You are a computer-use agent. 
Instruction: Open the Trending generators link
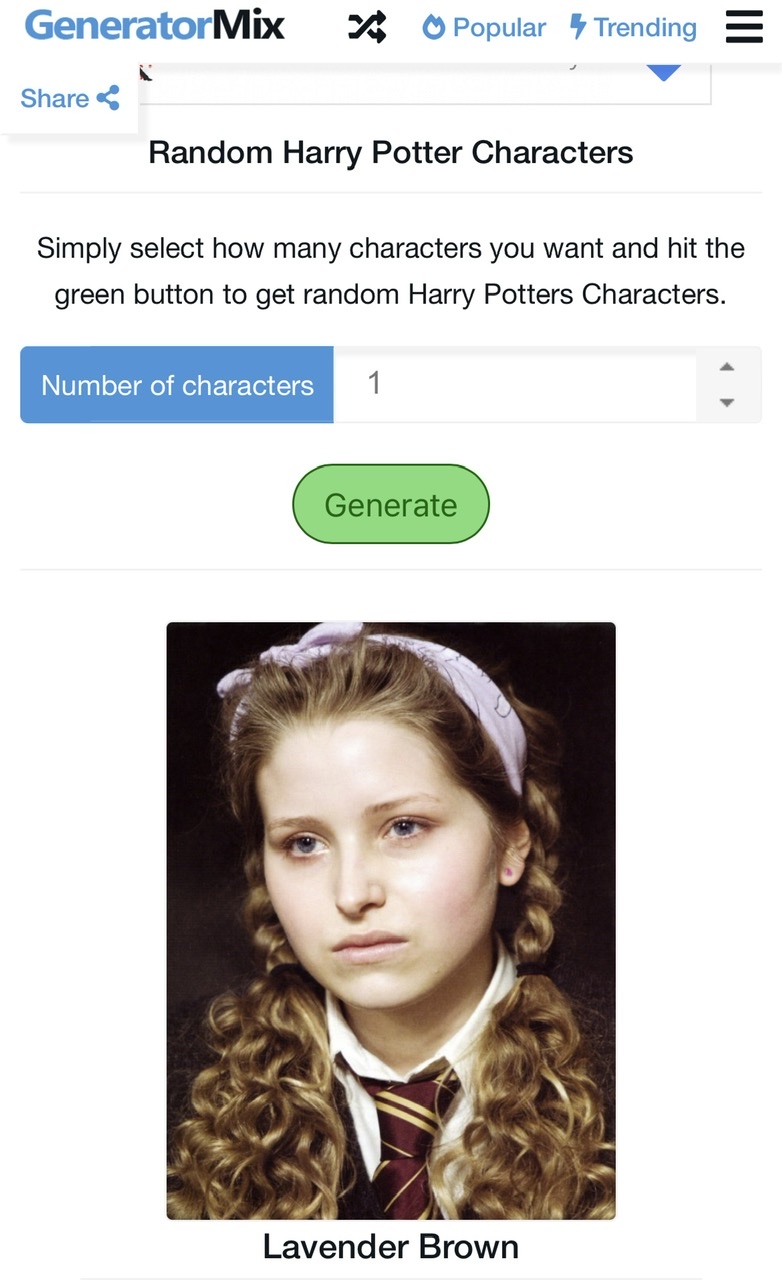pyautogui.click(x=633, y=27)
